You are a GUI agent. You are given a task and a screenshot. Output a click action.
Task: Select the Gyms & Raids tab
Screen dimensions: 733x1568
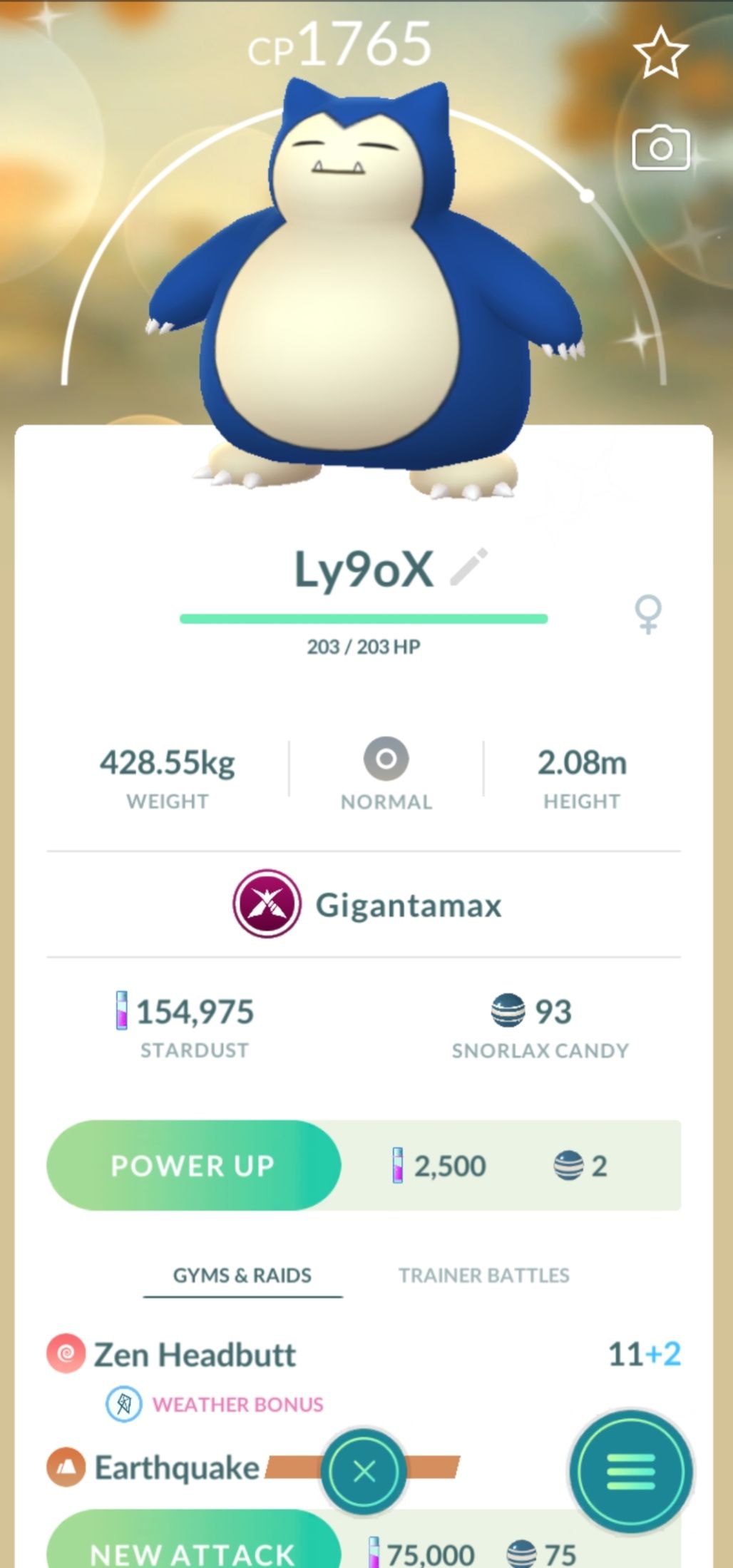pos(242,1275)
